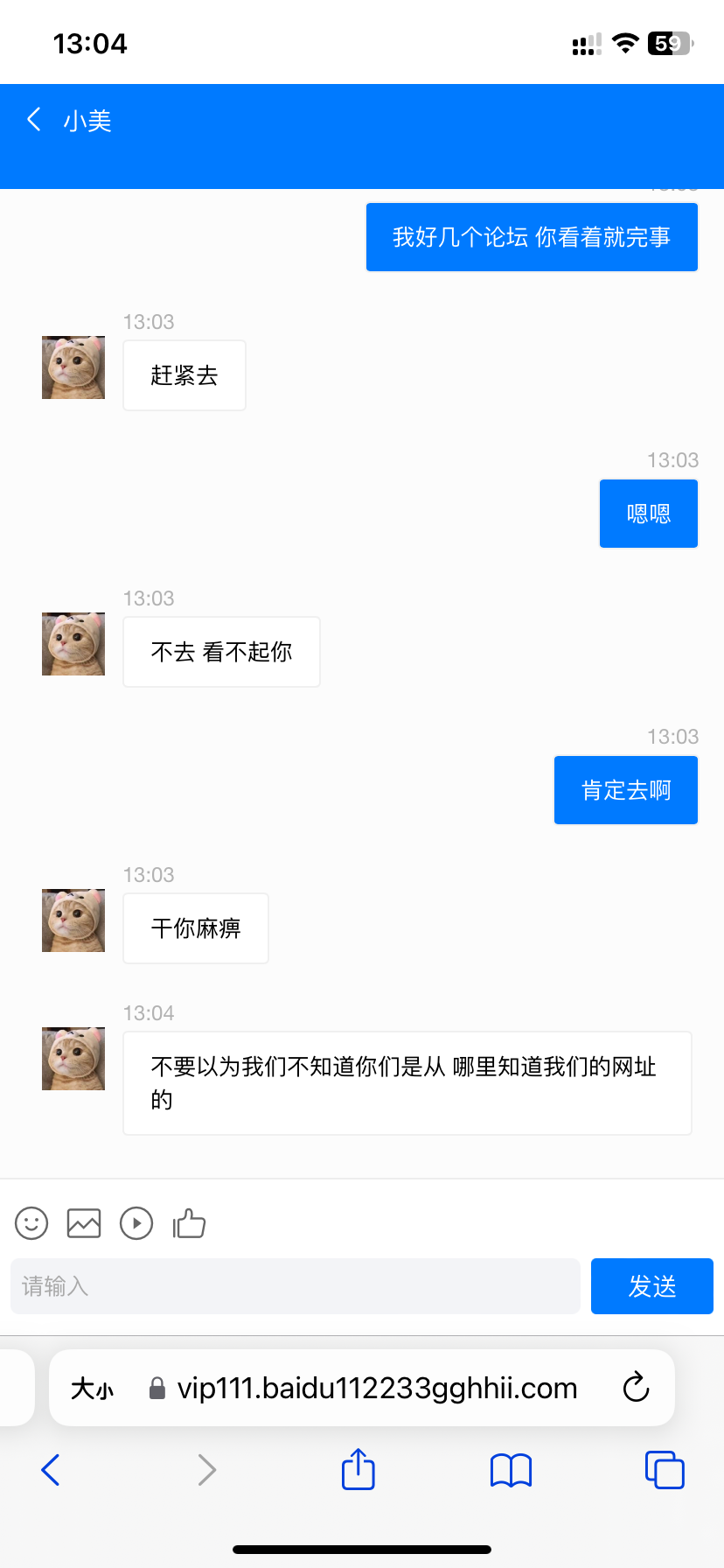This screenshot has height=1568, width=724.
Task: Send a thumbs-up like
Action: pos(189,1223)
